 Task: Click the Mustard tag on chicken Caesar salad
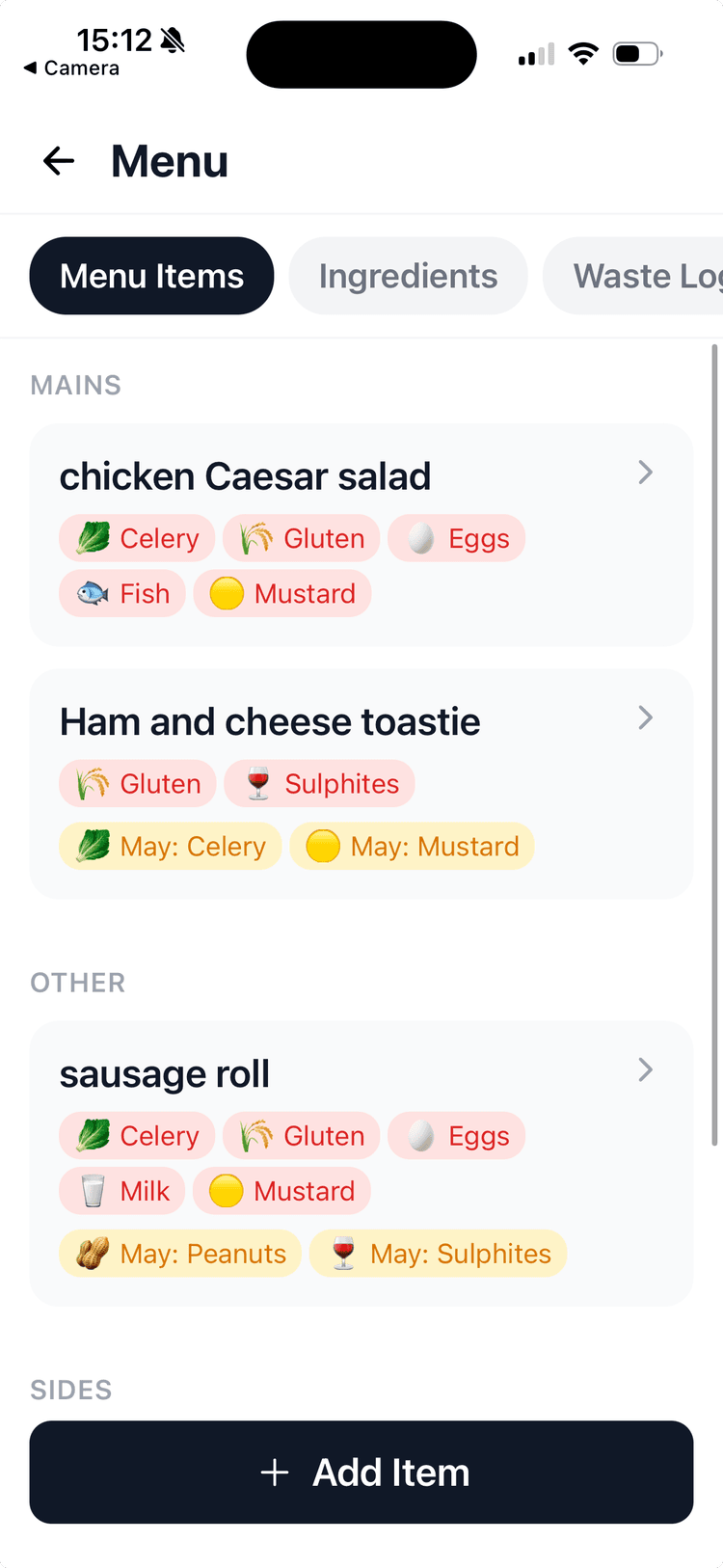(282, 593)
